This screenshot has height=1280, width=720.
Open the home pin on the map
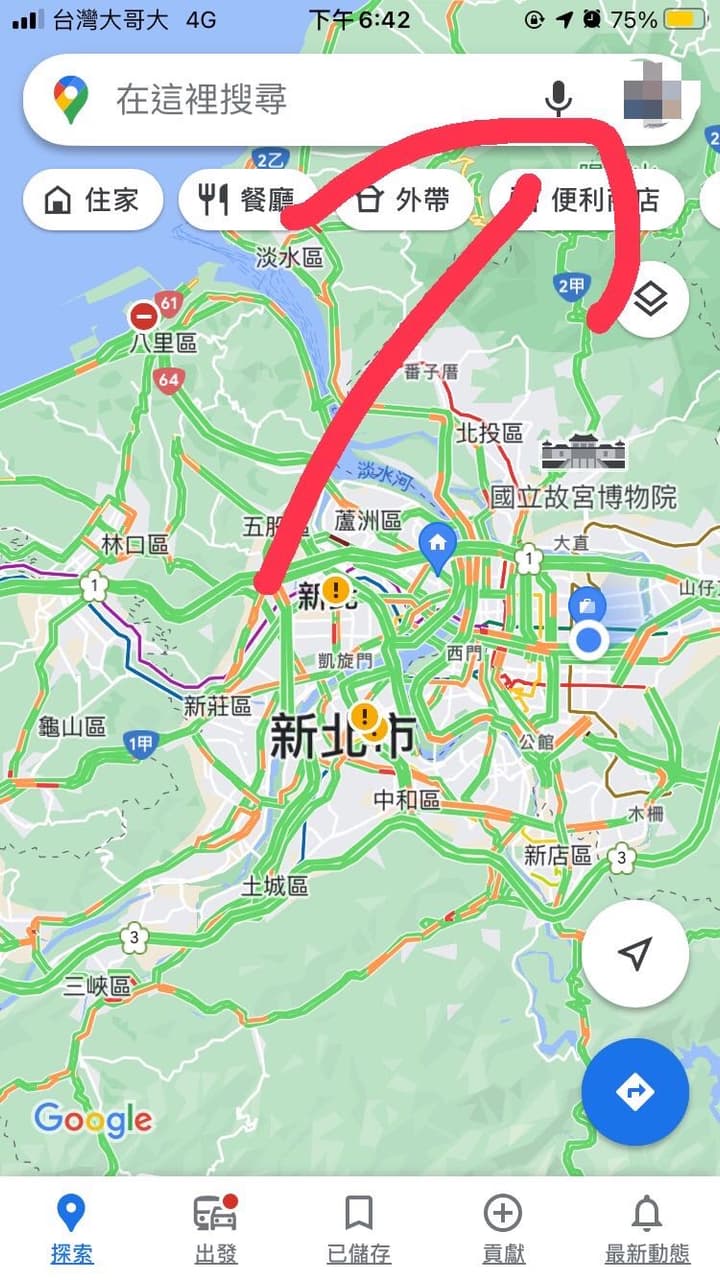pos(437,547)
